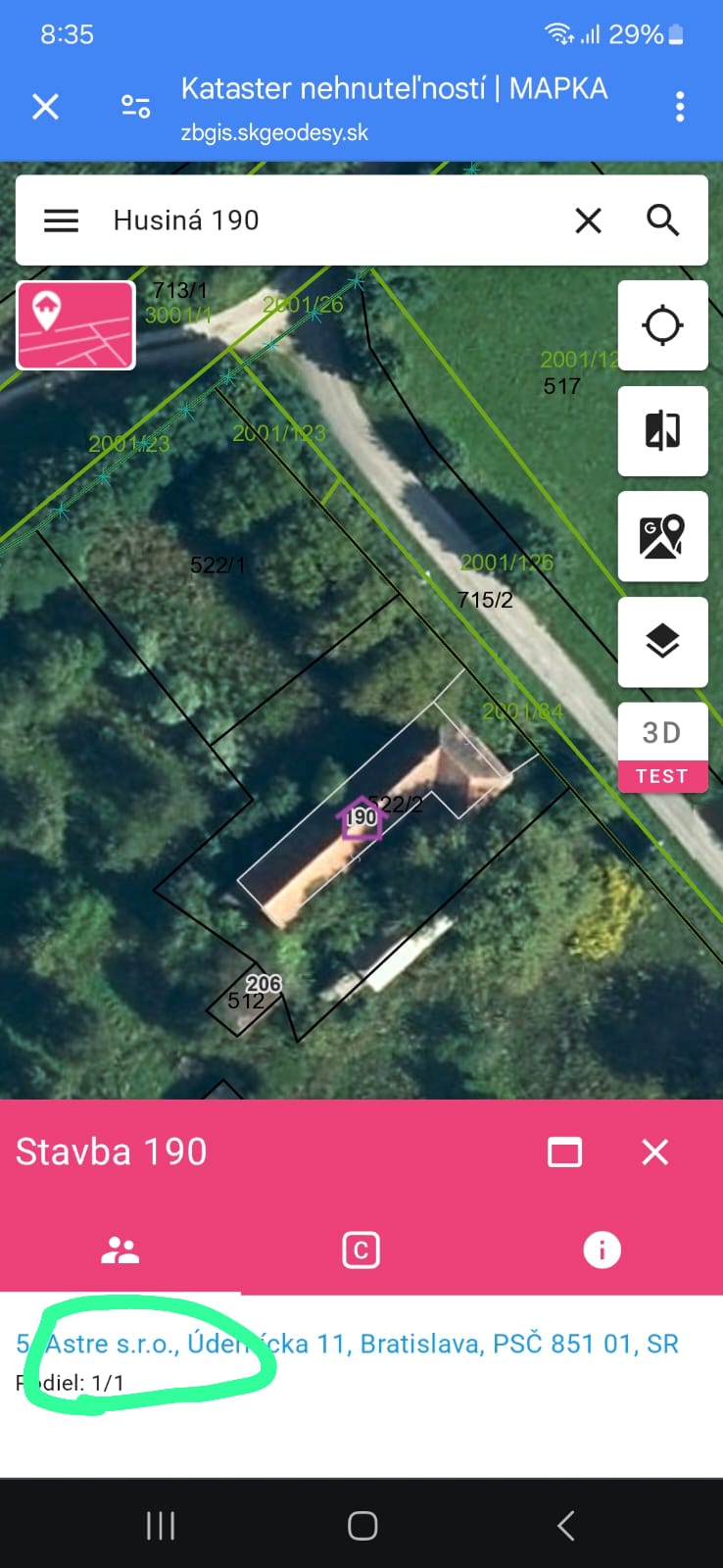The width and height of the screenshot is (723, 1568).
Task: Run the search with magnifier icon
Action: [x=663, y=220]
